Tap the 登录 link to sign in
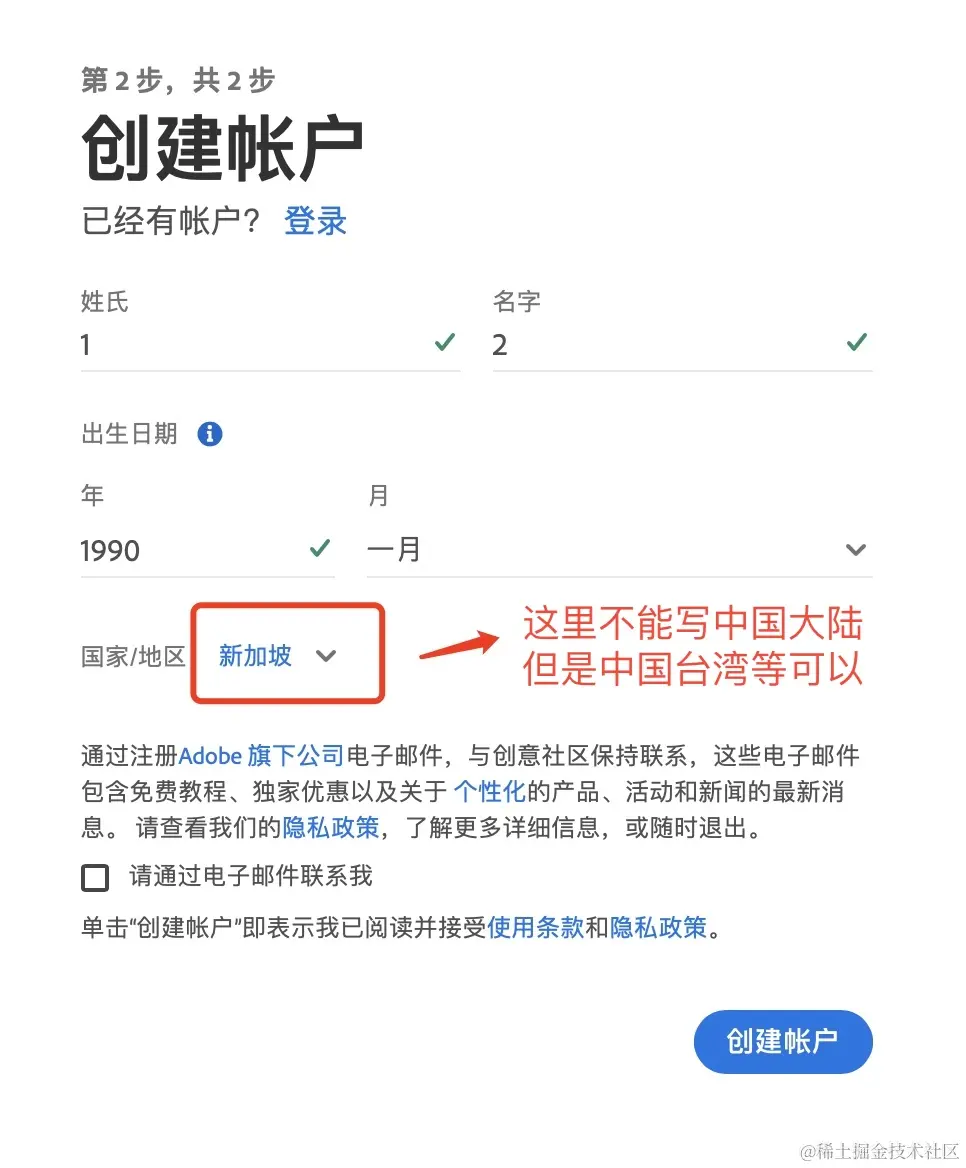The width and height of the screenshot is (966, 1168). pos(315,221)
